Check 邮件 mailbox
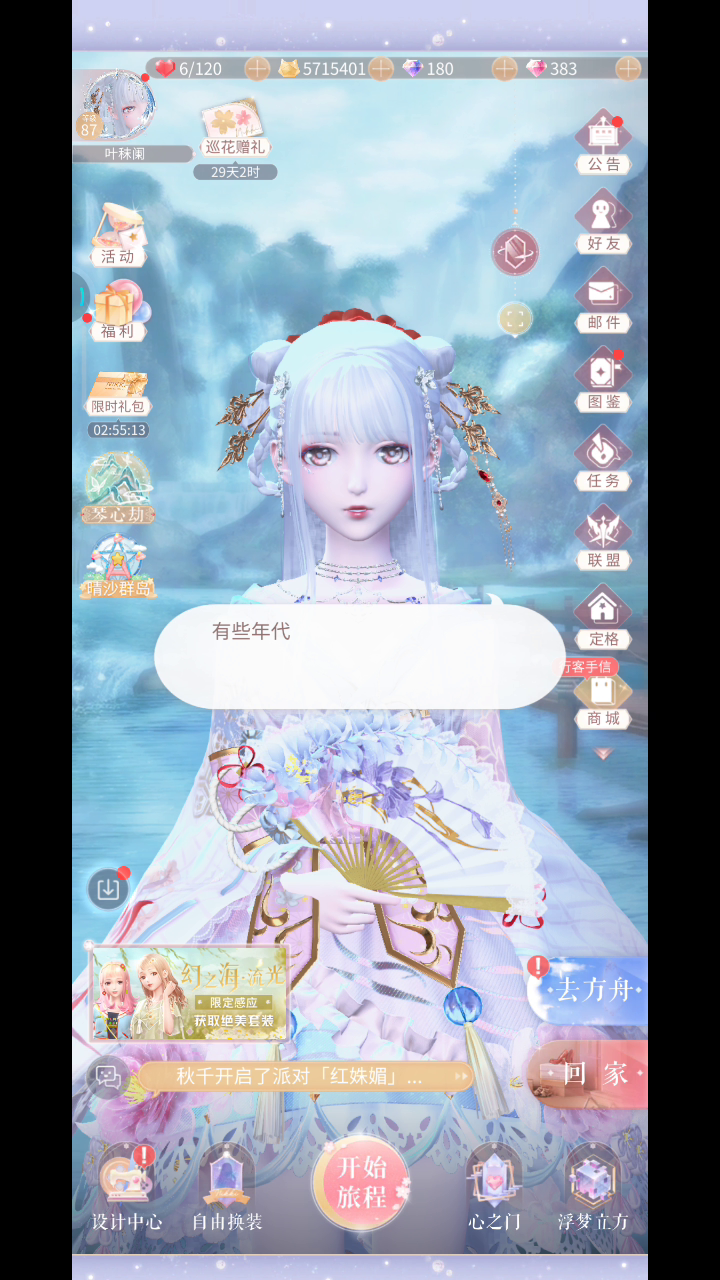This screenshot has height=1280, width=720. point(603,300)
